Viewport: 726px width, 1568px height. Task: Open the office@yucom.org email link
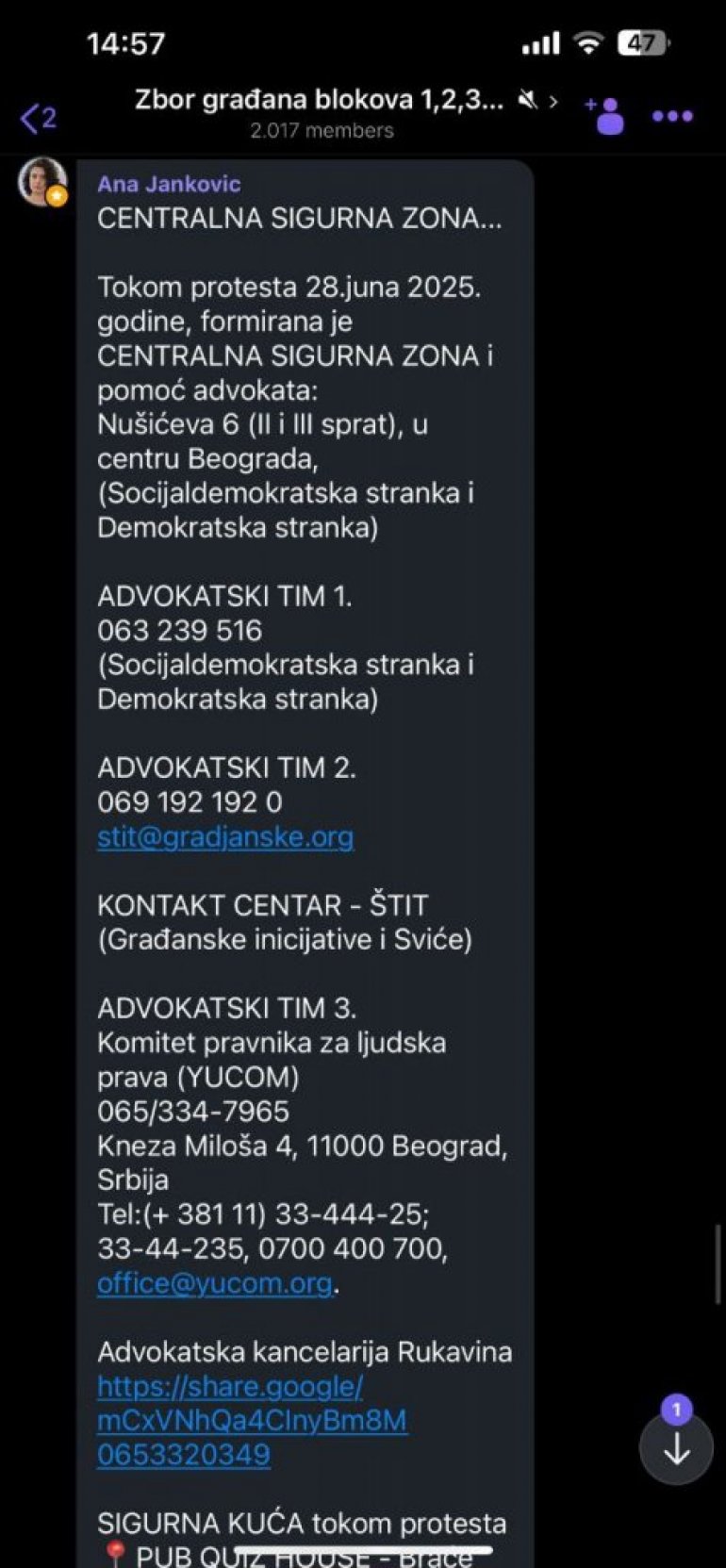215,1283
